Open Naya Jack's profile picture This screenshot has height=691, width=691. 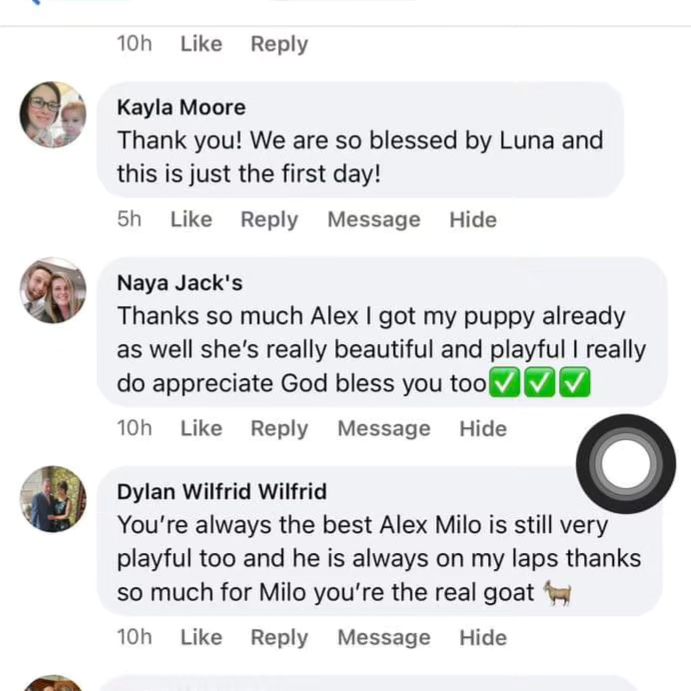click(53, 290)
